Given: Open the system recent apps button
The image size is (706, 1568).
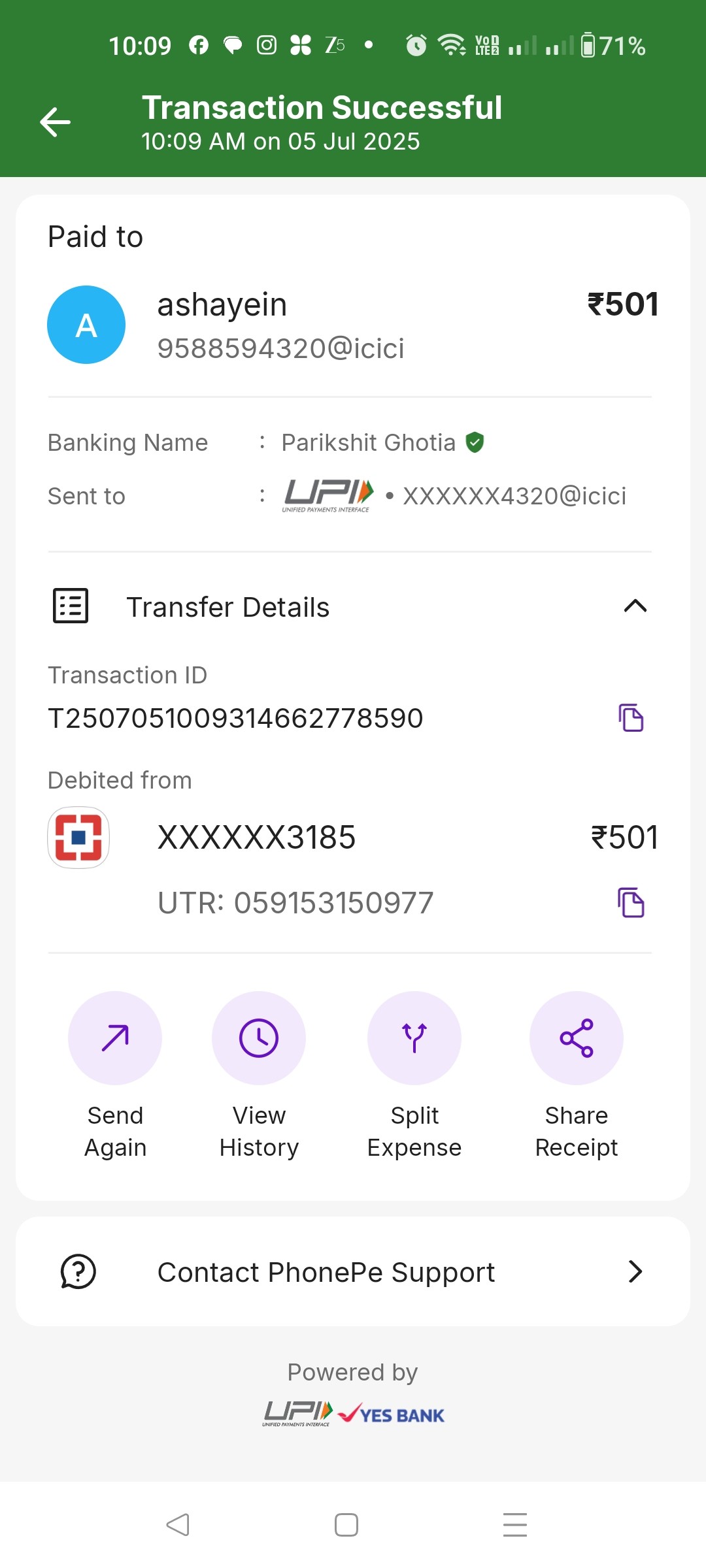Looking at the screenshot, I should [515, 1525].
